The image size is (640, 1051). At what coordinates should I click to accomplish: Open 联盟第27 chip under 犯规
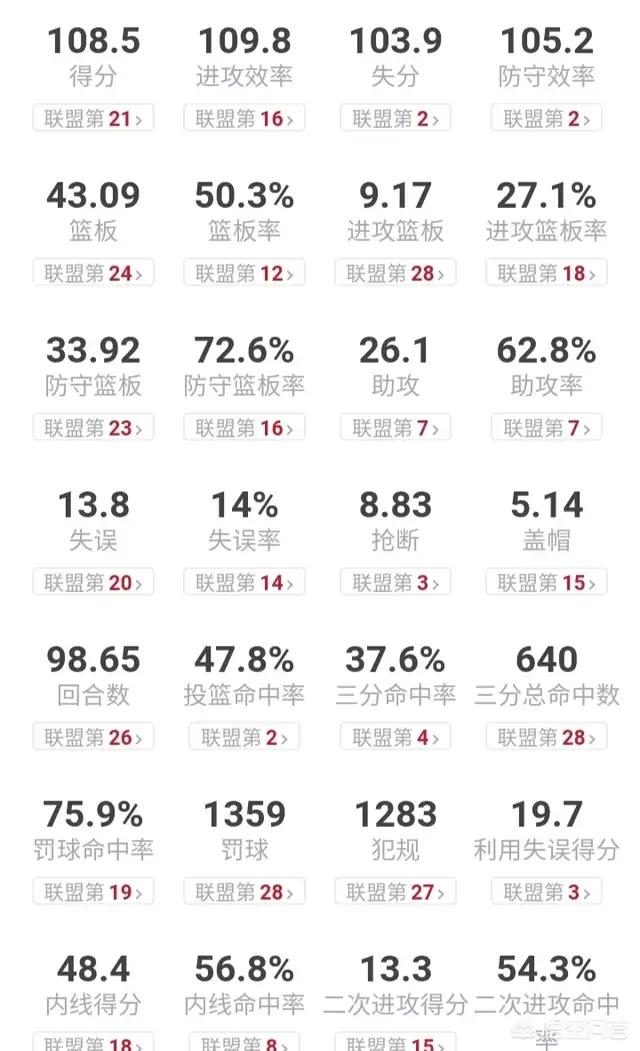tap(395, 892)
